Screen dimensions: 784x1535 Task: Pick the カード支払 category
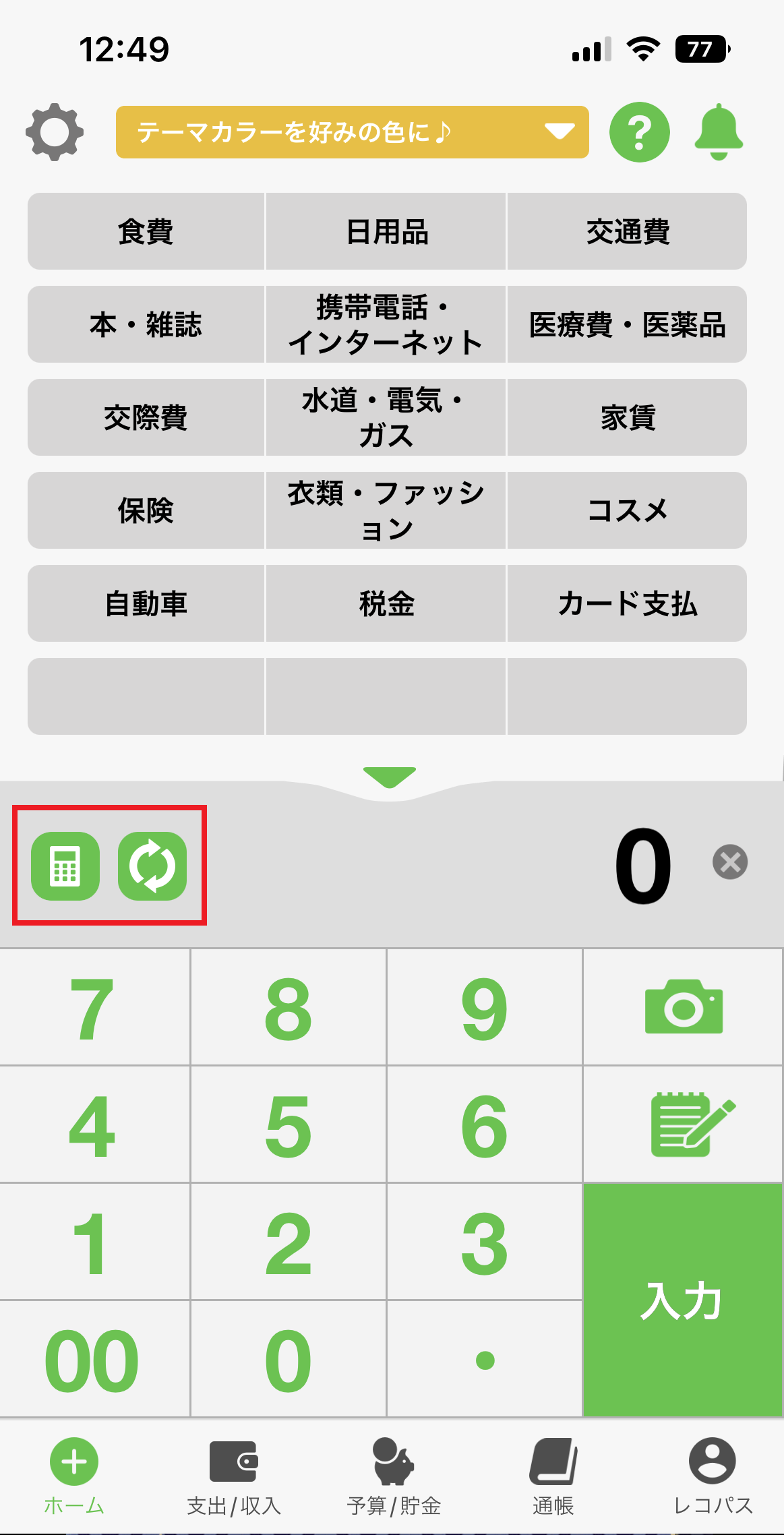627,603
